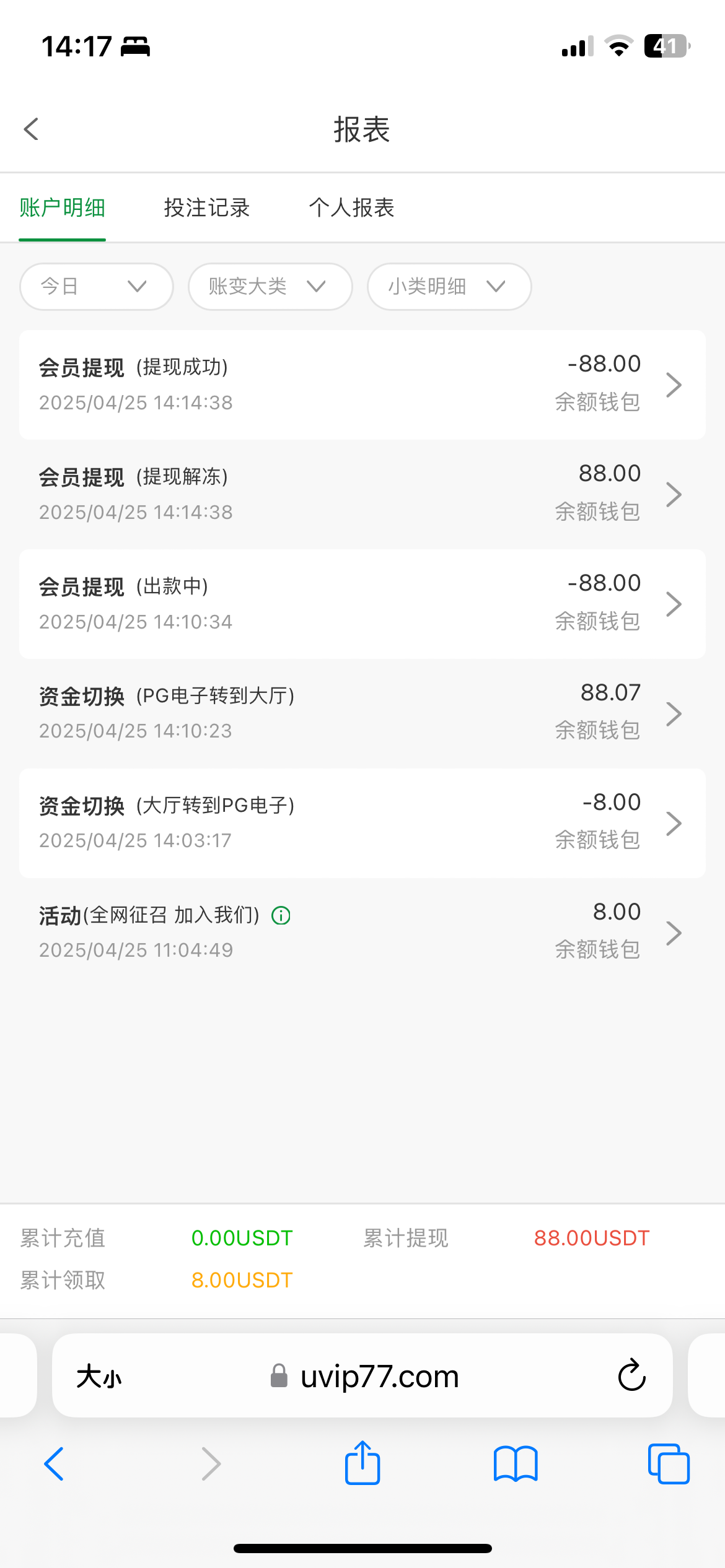Switch to the 投注记录 tab

point(207,207)
